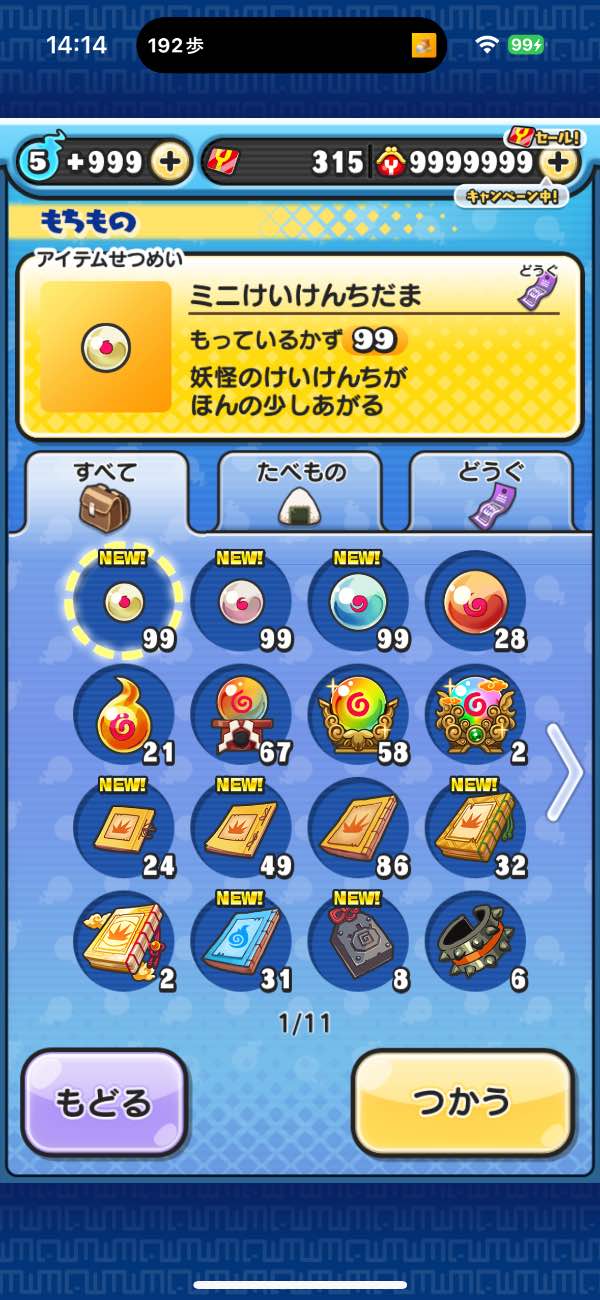The height and width of the screenshot is (1300, 600).
Task: Select the spiked bracelet item with count 6
Action: coord(475,942)
